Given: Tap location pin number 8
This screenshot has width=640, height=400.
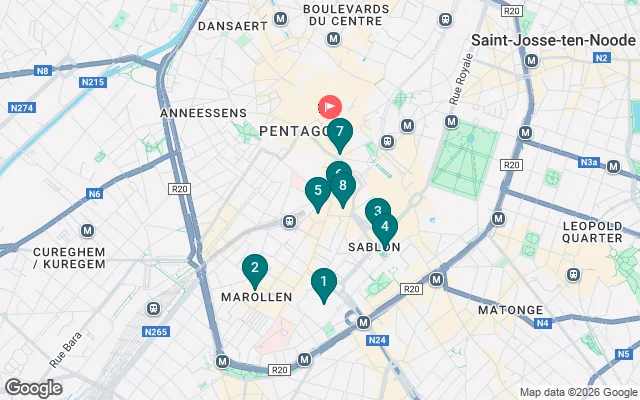Looking at the screenshot, I should pyautogui.click(x=343, y=187).
